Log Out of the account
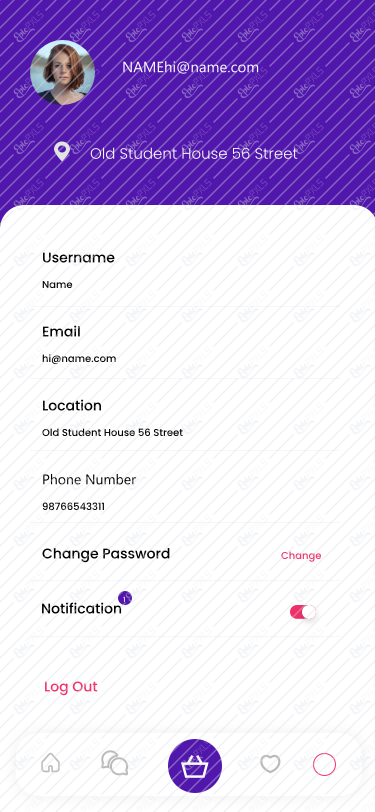This screenshot has width=375, height=812. click(70, 687)
